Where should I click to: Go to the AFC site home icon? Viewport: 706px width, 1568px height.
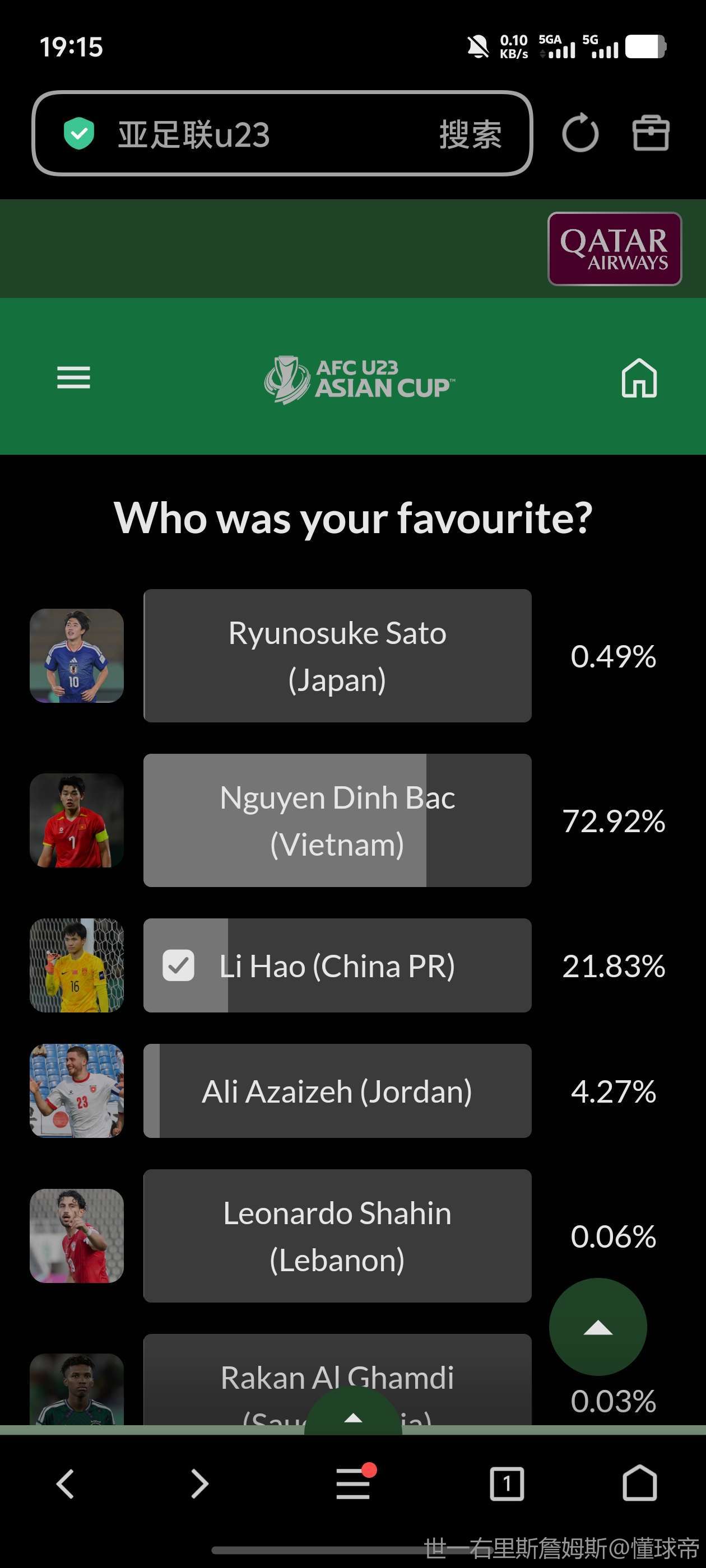coord(638,377)
